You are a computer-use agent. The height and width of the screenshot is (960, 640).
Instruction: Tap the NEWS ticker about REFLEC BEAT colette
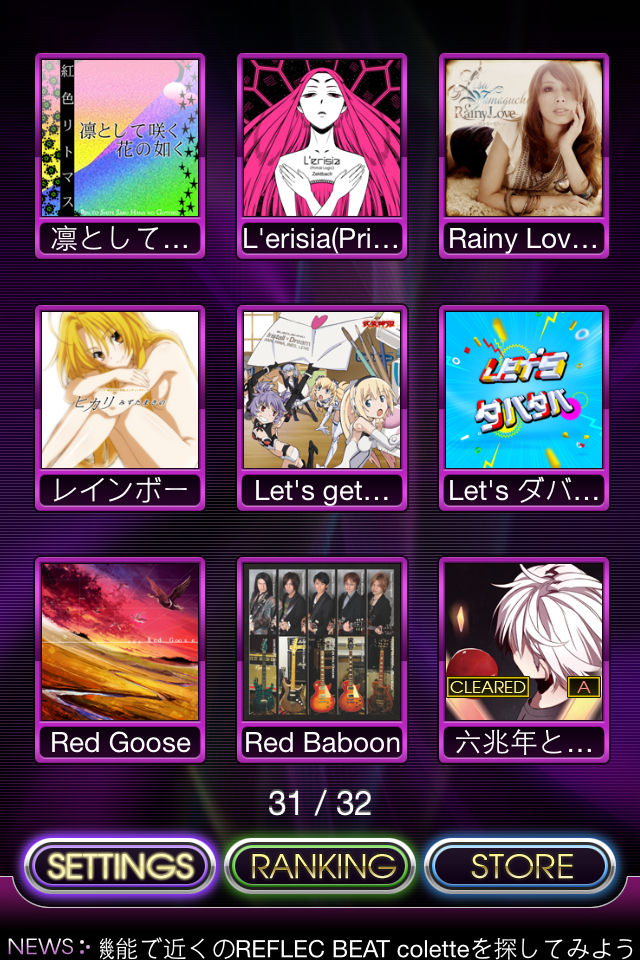[320, 945]
